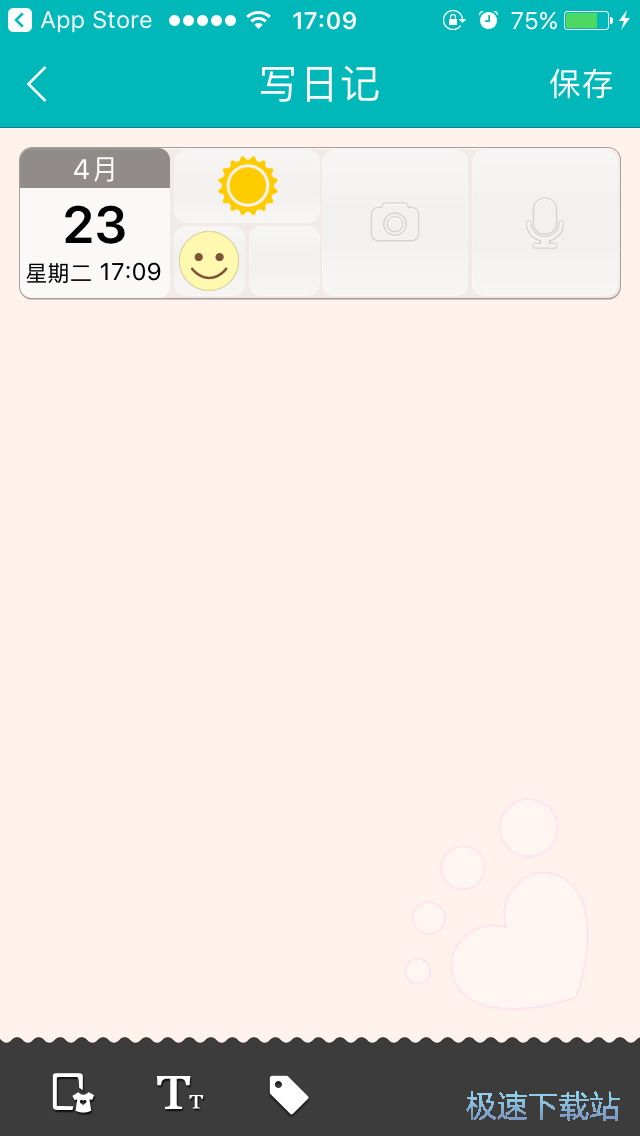This screenshot has height=1136, width=640.
Task: Go back from the diary editor
Action: (37, 85)
